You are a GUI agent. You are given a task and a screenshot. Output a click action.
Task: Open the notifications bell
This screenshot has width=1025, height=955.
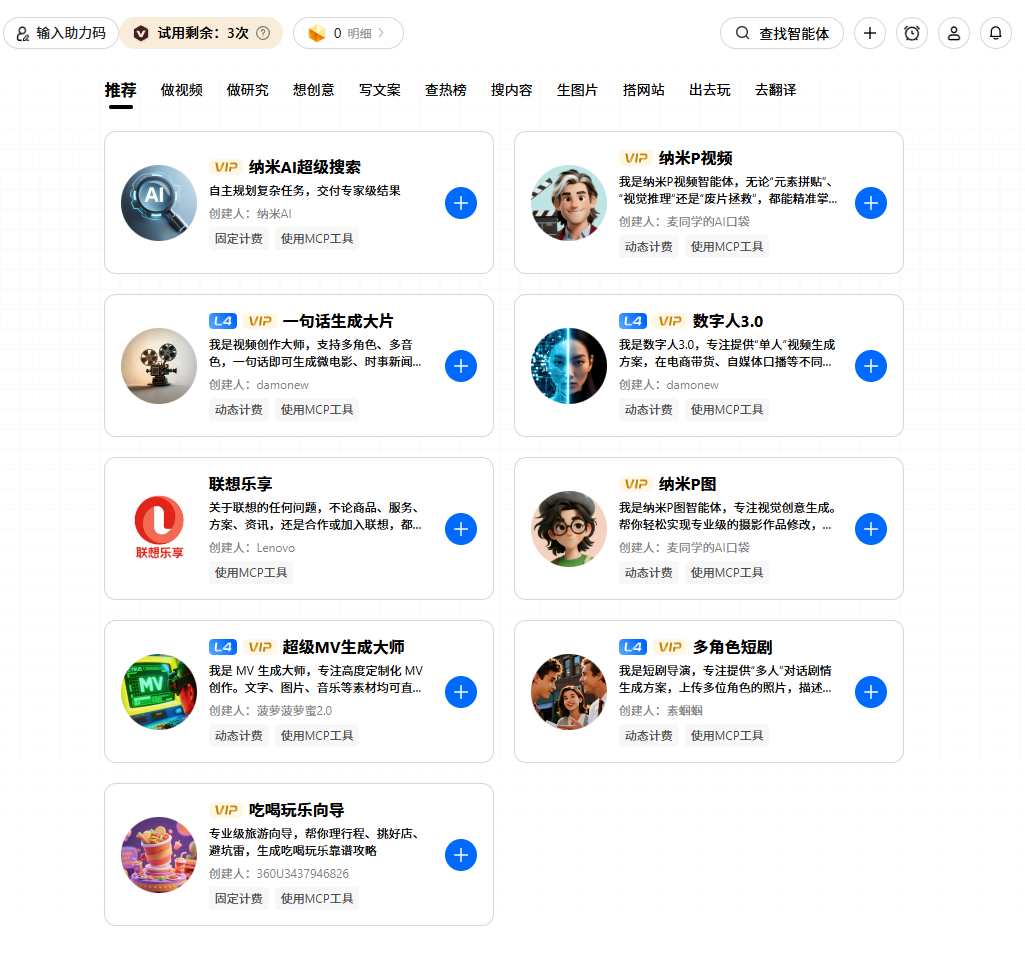996,33
